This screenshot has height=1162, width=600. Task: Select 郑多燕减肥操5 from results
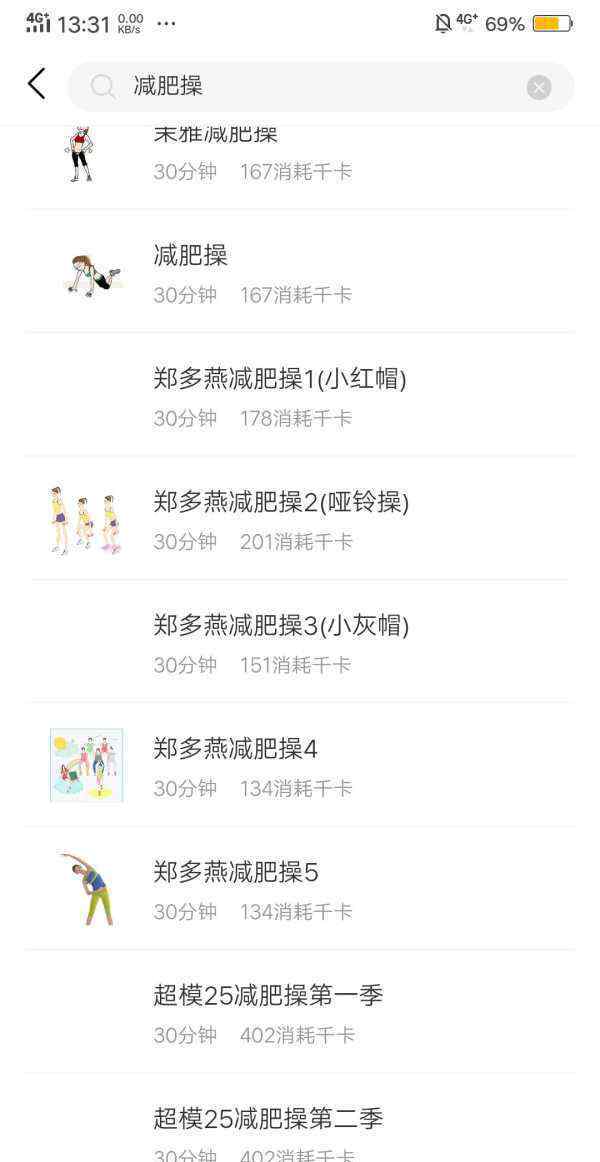coord(300,889)
